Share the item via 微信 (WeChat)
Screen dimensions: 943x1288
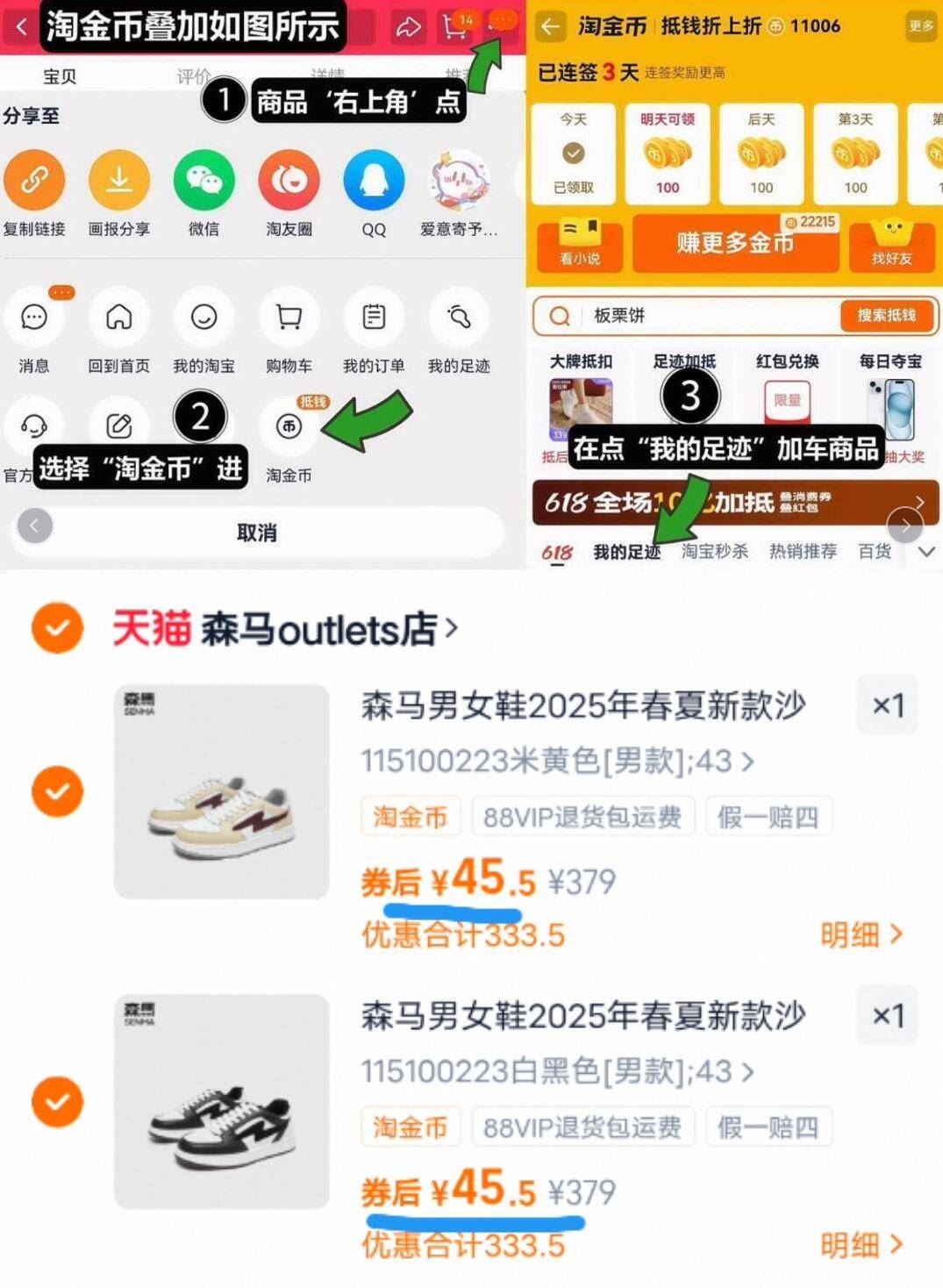point(204,182)
